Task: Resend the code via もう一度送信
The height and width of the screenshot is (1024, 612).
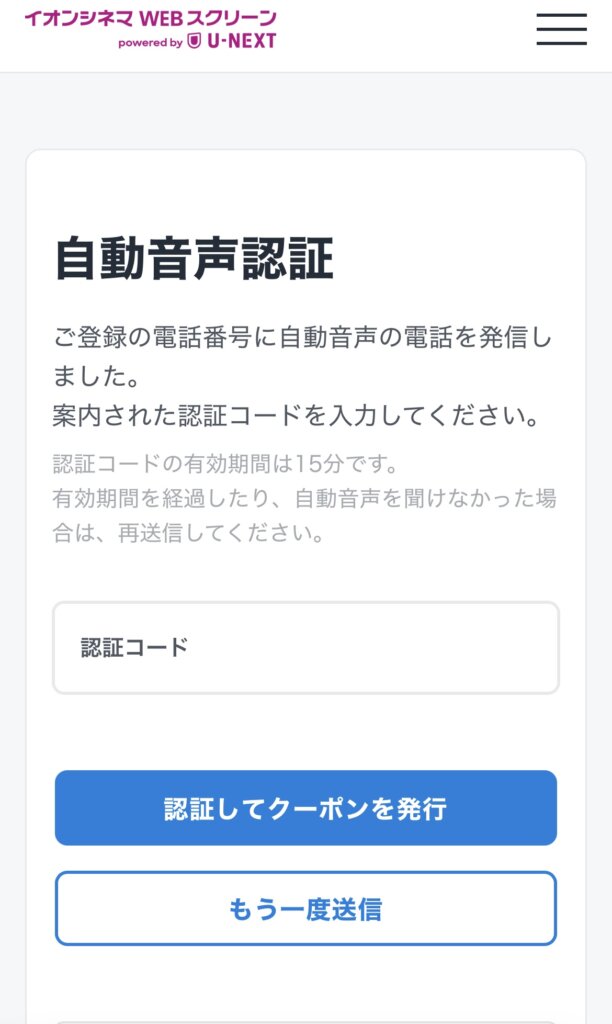Action: 306,908
